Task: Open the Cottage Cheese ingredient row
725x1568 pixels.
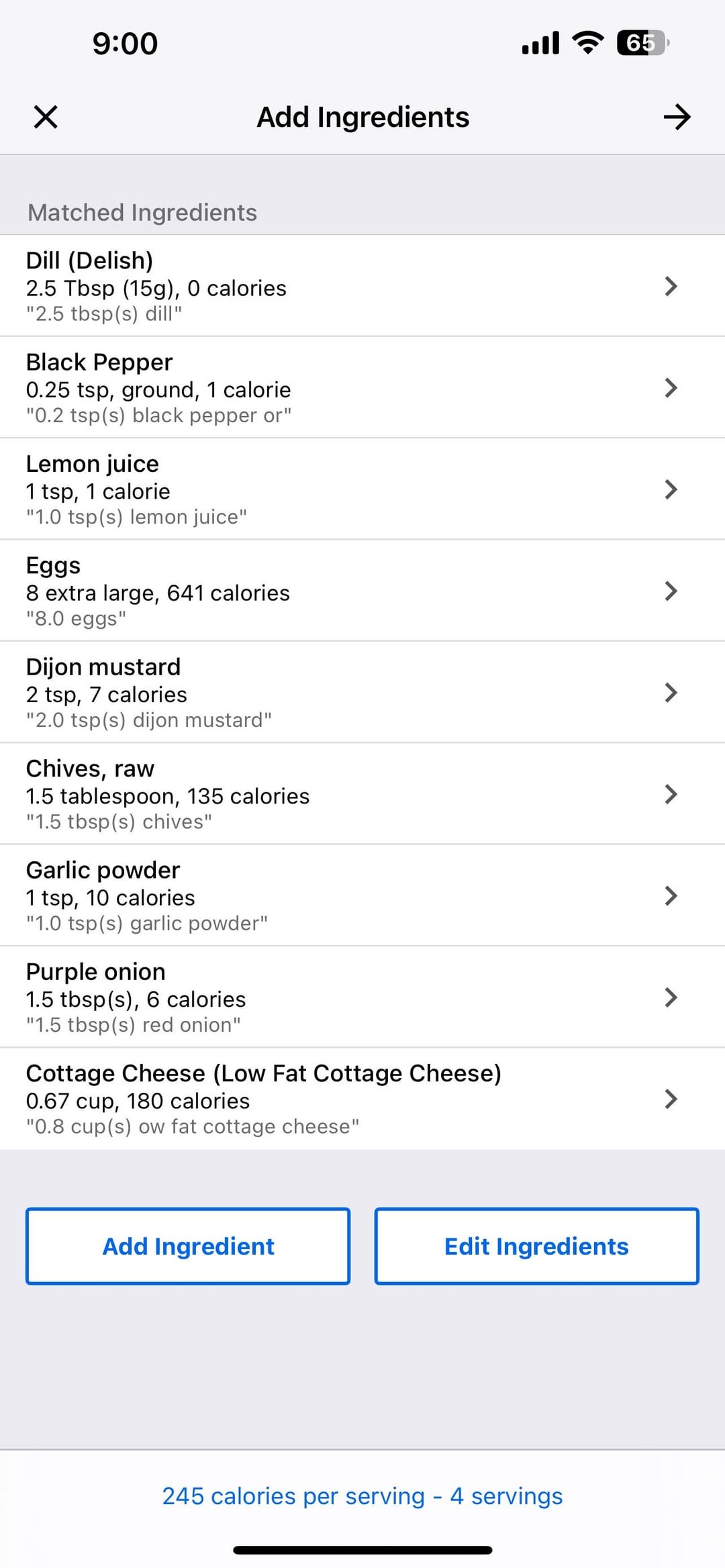Action: (x=362, y=1099)
